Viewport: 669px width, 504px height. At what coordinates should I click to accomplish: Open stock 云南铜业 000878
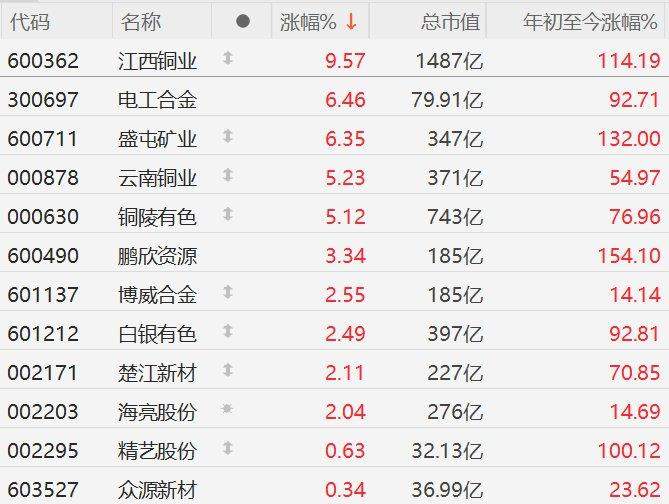point(157,178)
